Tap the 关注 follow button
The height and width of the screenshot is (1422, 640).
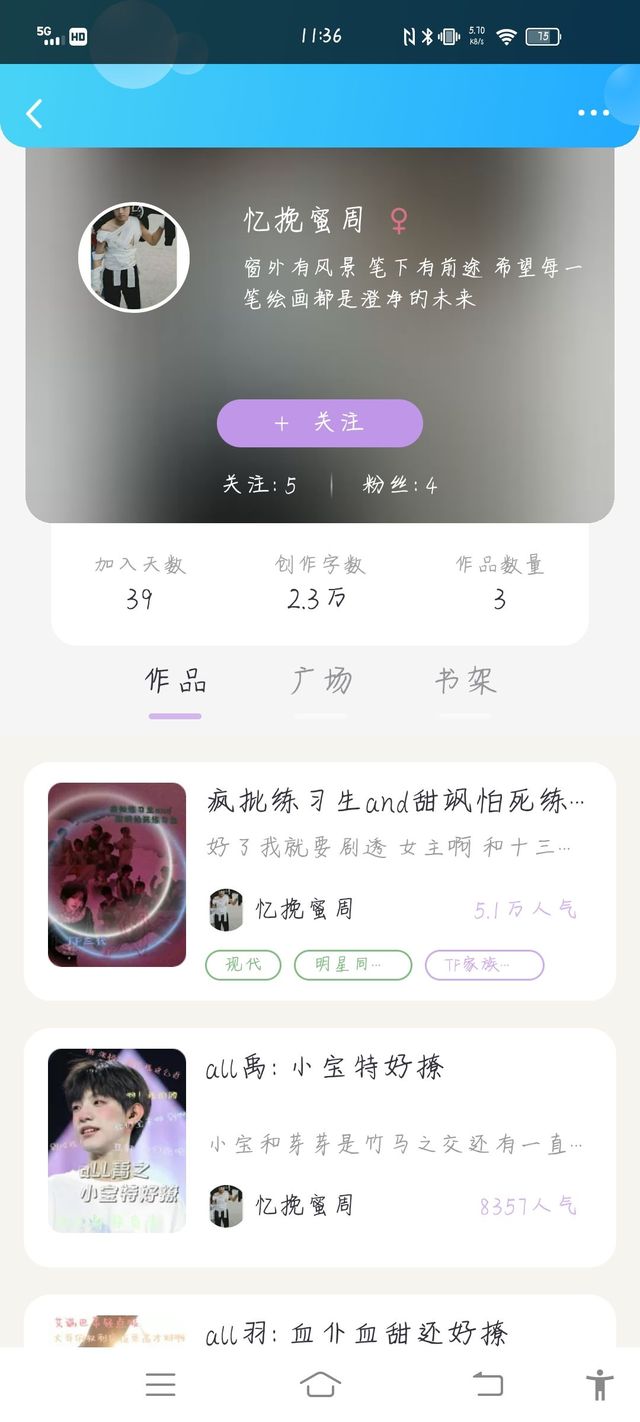tap(320, 423)
